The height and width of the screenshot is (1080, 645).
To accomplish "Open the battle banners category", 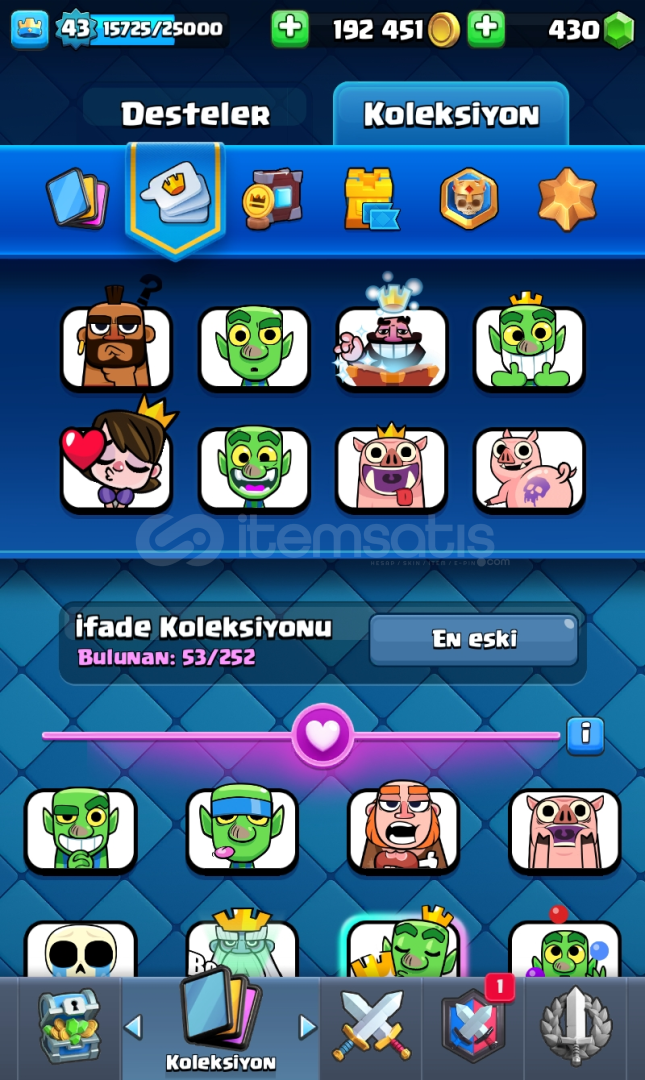I will pyautogui.click(x=272, y=199).
